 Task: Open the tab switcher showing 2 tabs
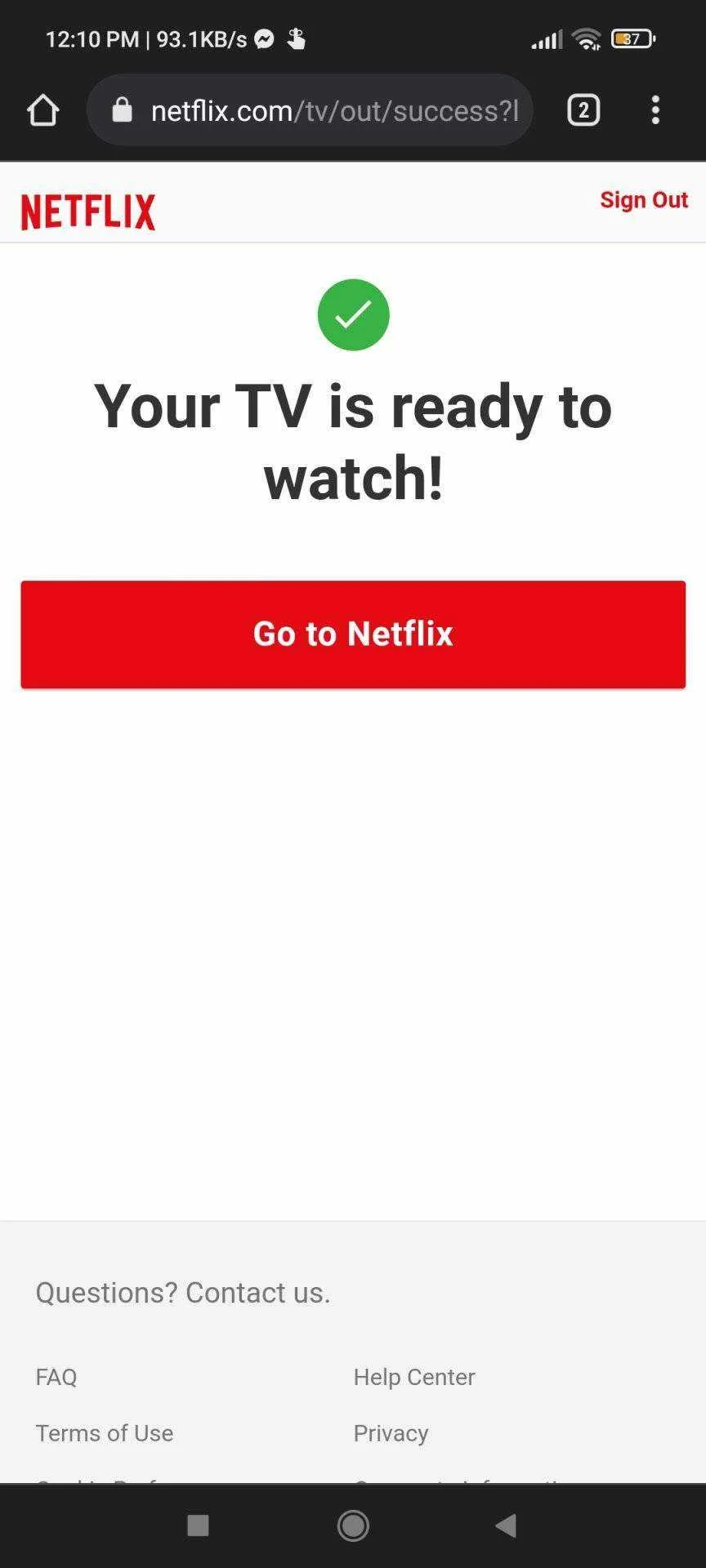(x=583, y=110)
